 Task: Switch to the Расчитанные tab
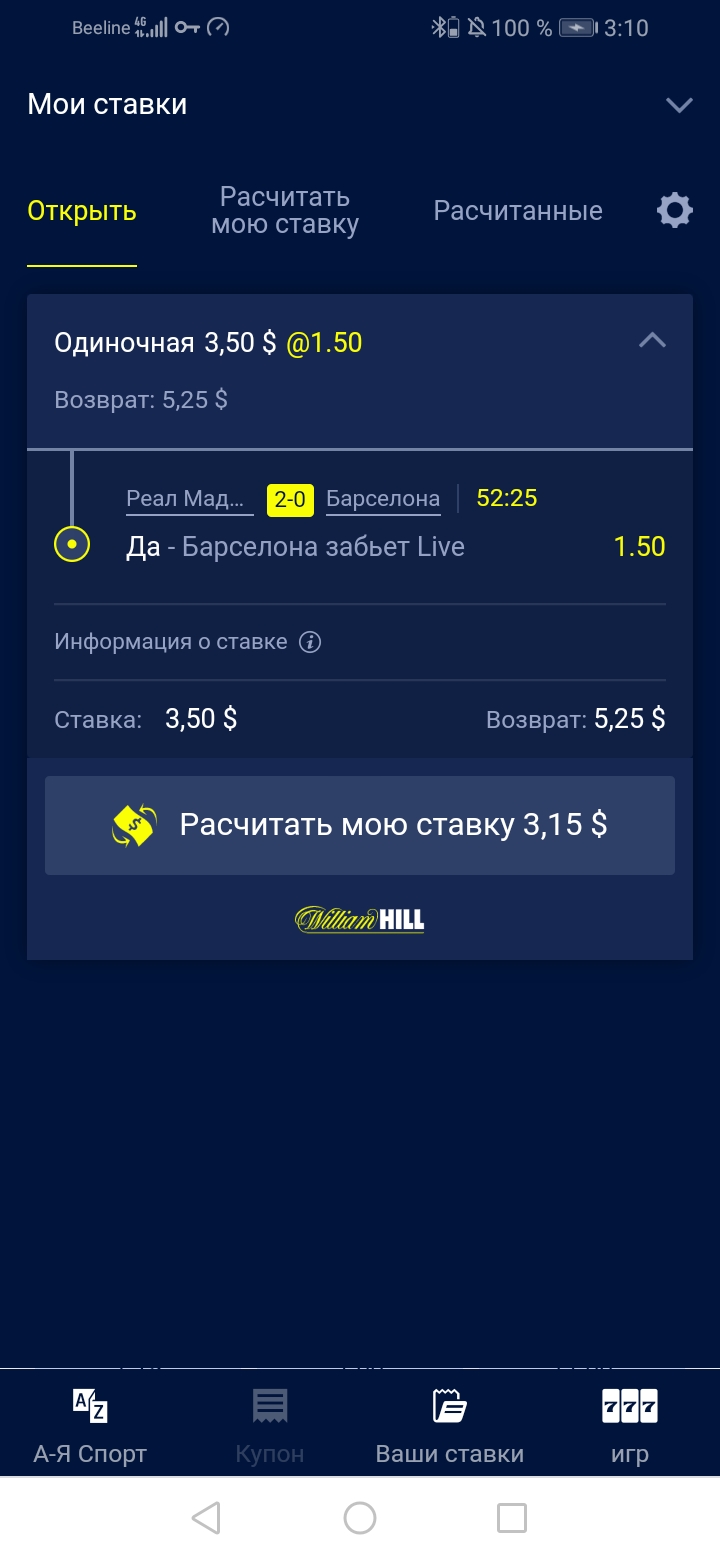[x=517, y=211]
